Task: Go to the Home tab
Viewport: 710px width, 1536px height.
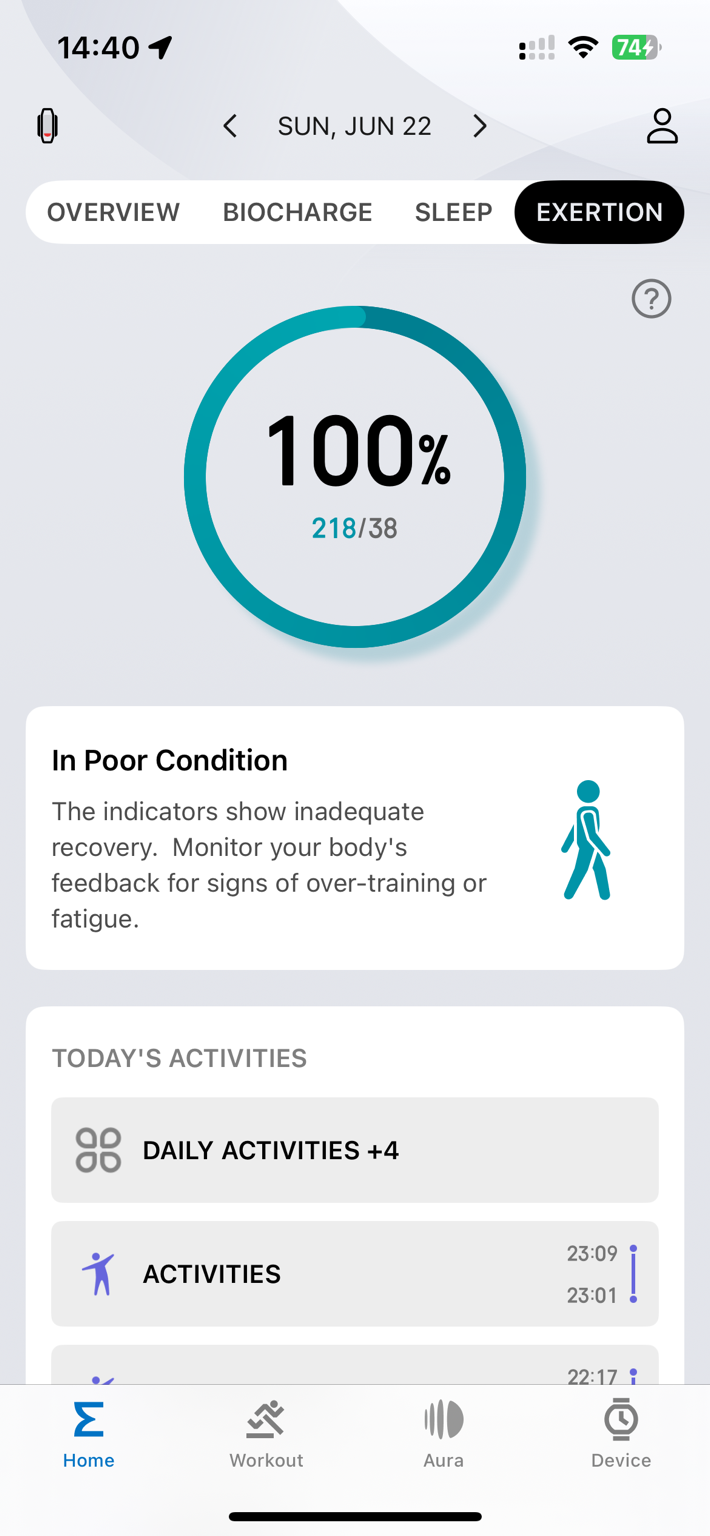Action: click(89, 1434)
